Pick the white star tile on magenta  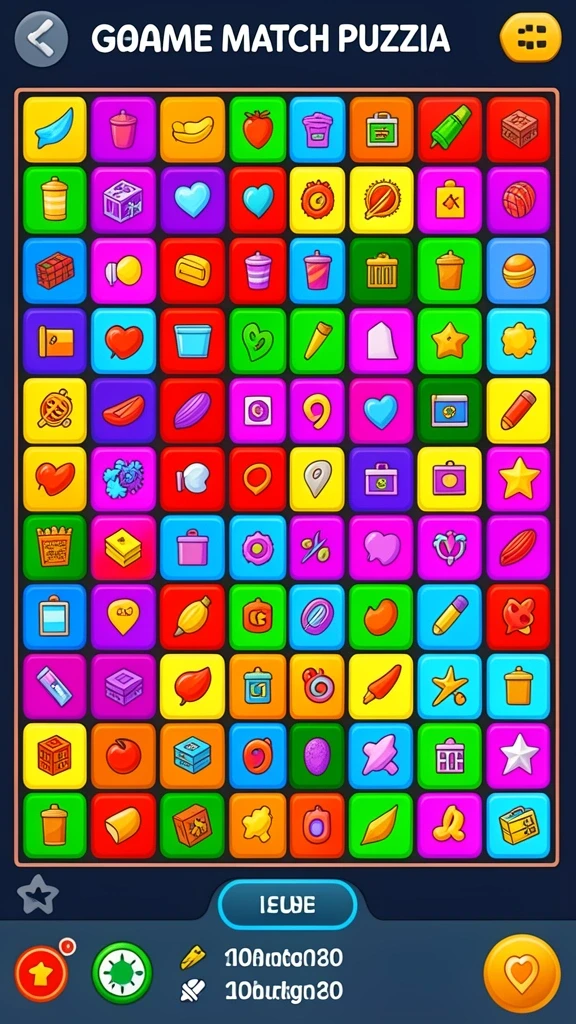pos(519,756)
